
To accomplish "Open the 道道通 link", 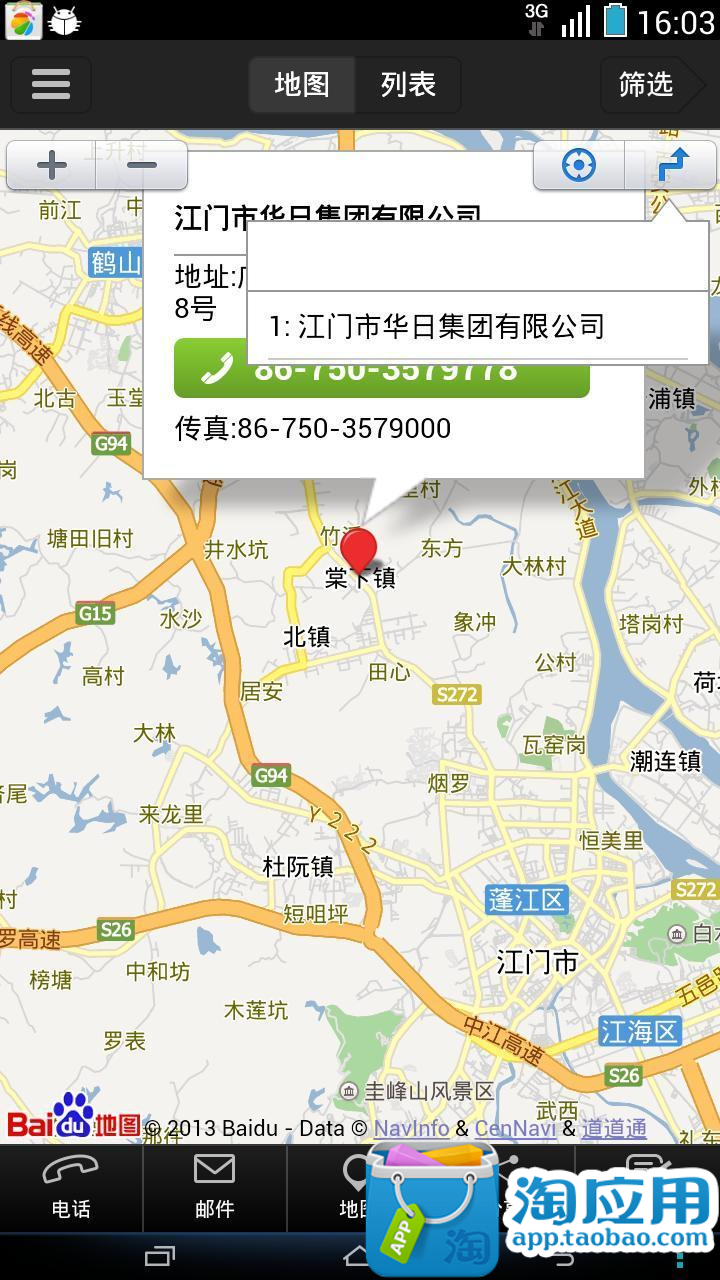I will 613,1128.
